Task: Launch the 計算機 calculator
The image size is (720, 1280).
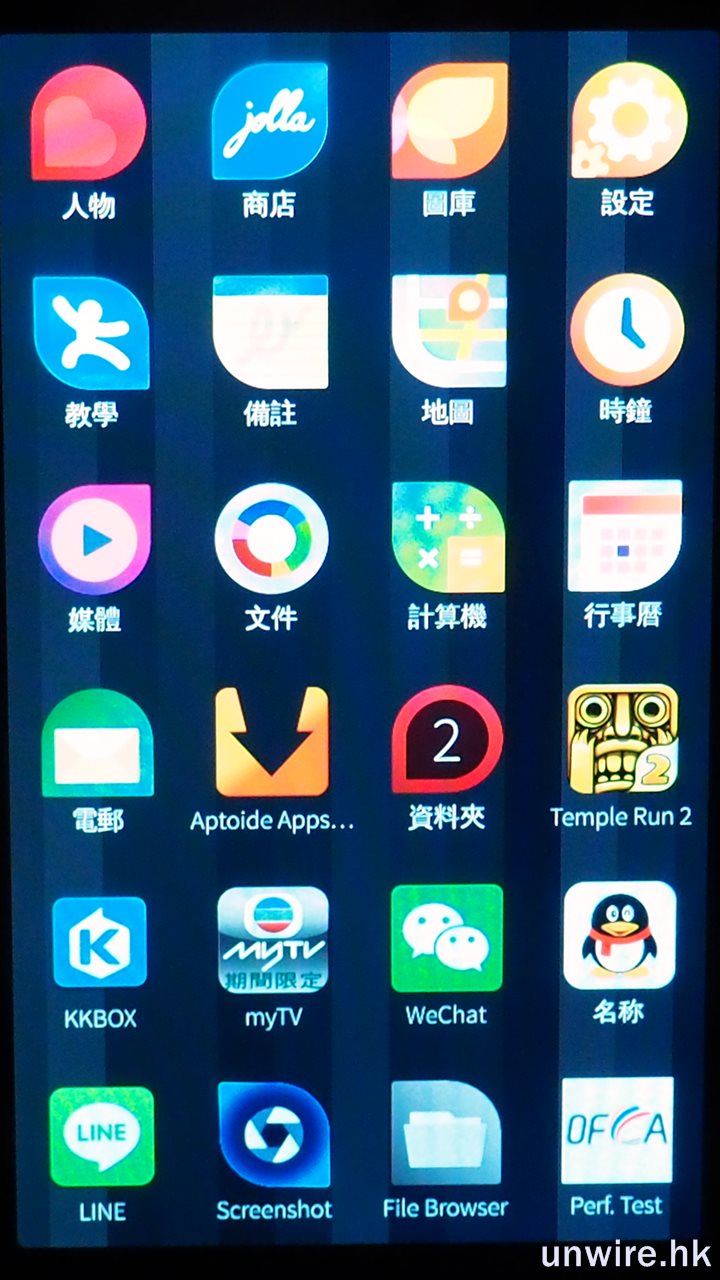Action: [448, 538]
